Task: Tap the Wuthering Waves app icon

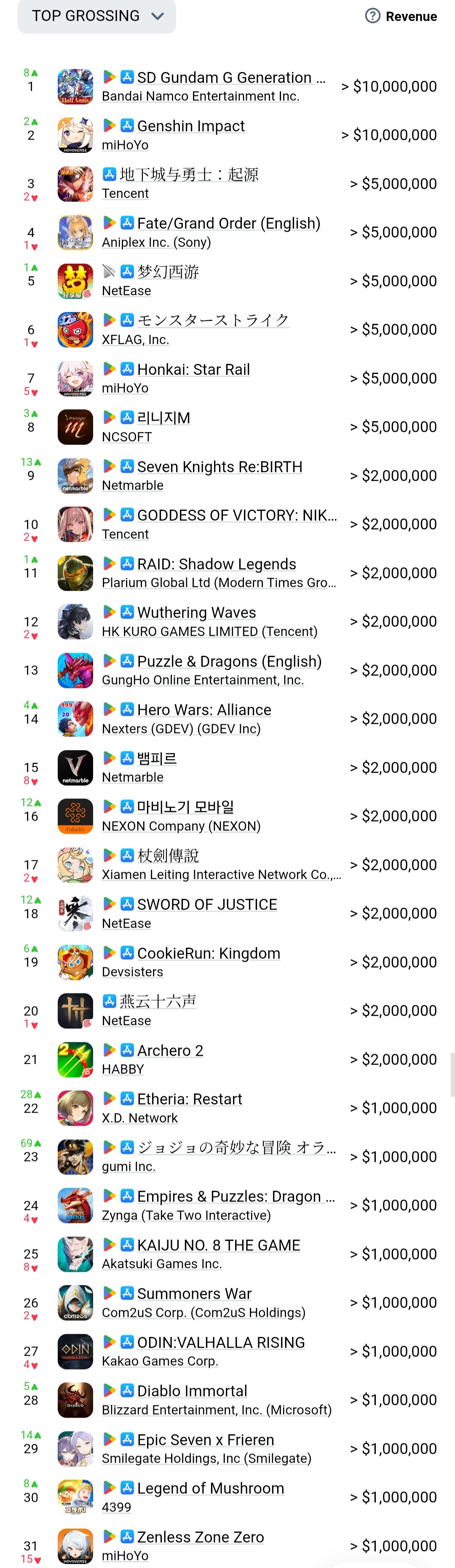Action: (x=75, y=621)
